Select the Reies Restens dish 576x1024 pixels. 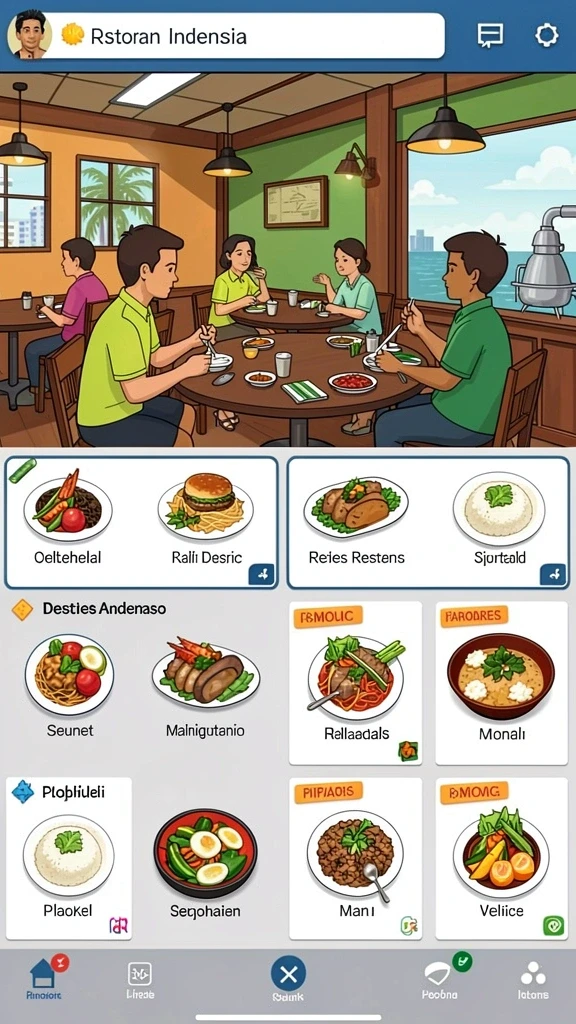point(356,519)
